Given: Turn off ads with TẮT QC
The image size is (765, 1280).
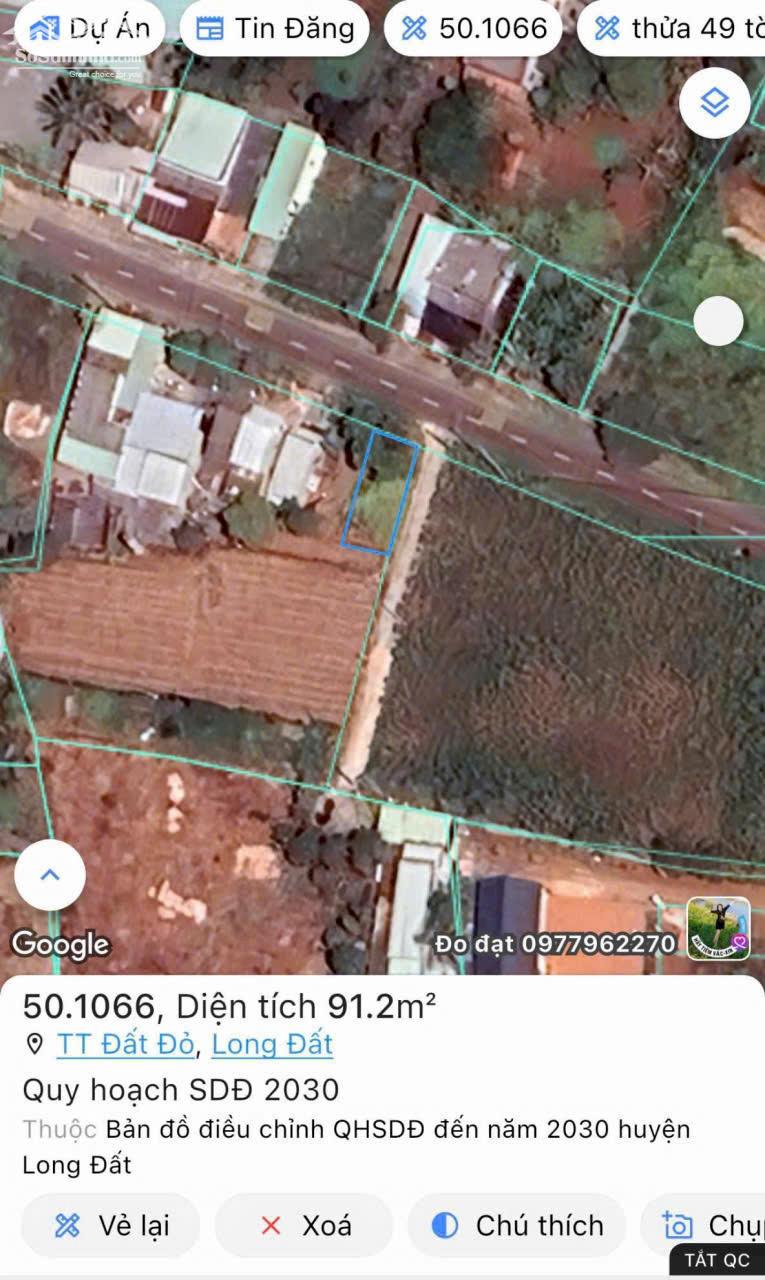Looking at the screenshot, I should click(x=717, y=1260).
